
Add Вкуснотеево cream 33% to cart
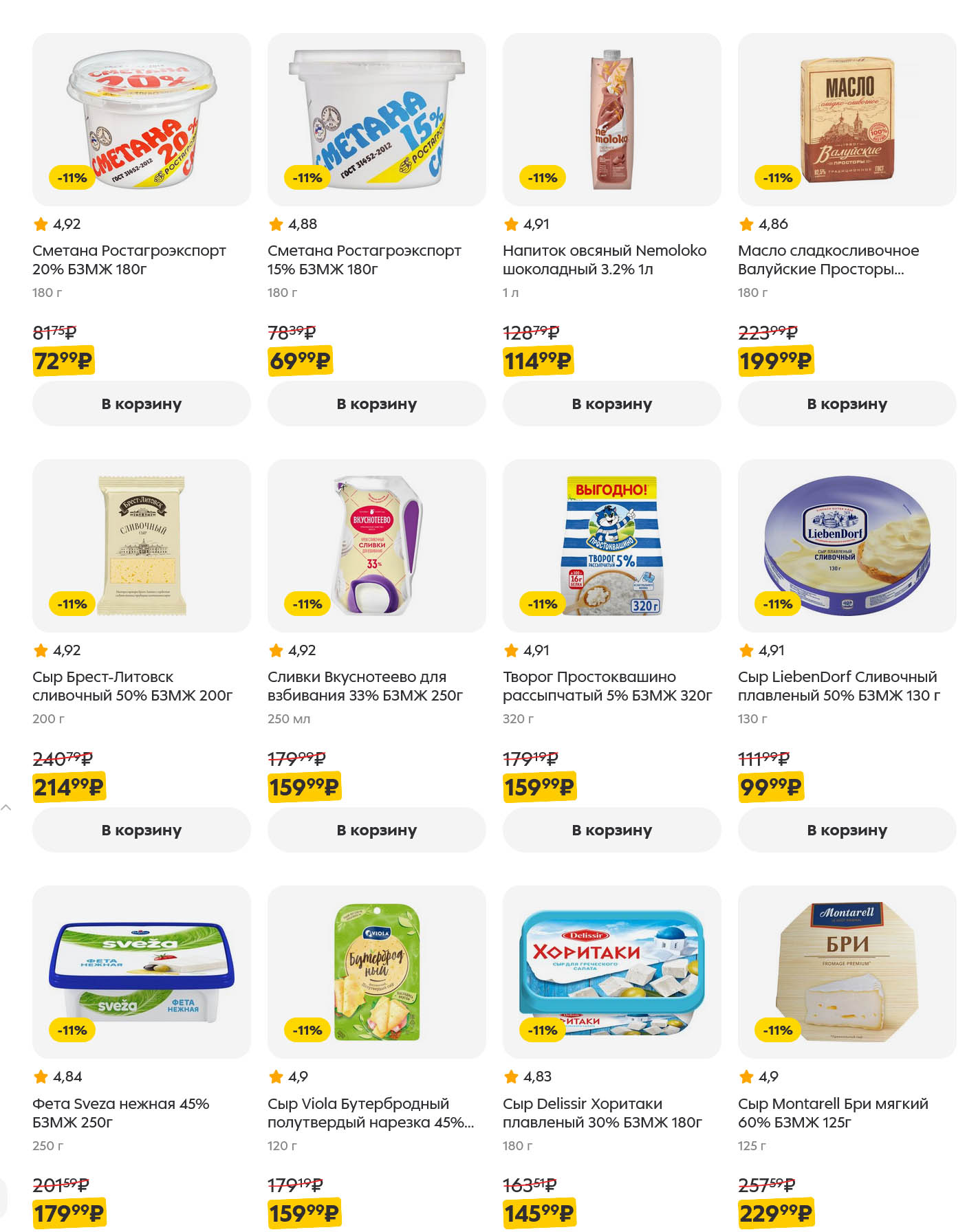(376, 830)
